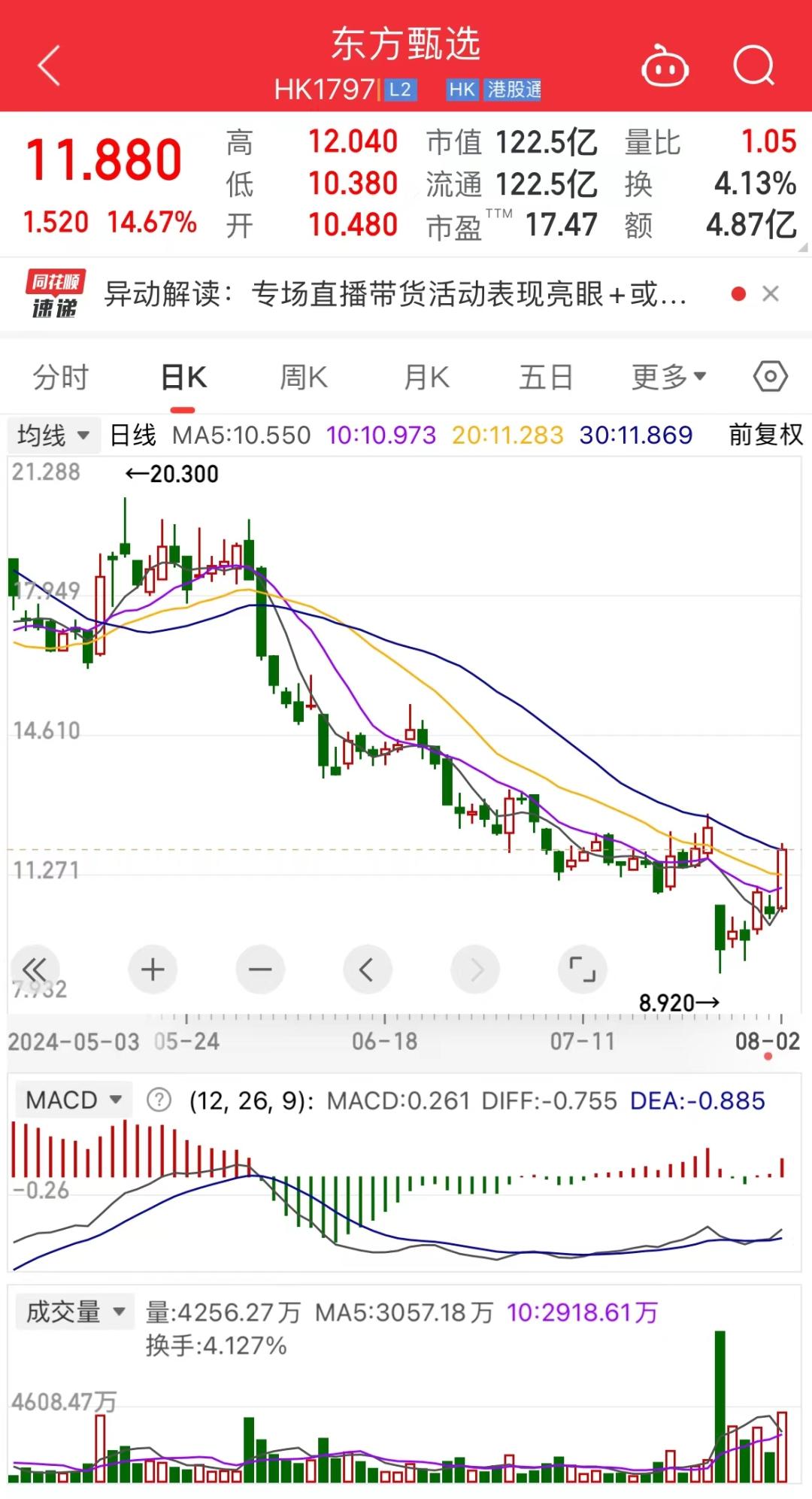Open chart settings hexagon icon
Screen dimensions: 812x1499
[771, 376]
